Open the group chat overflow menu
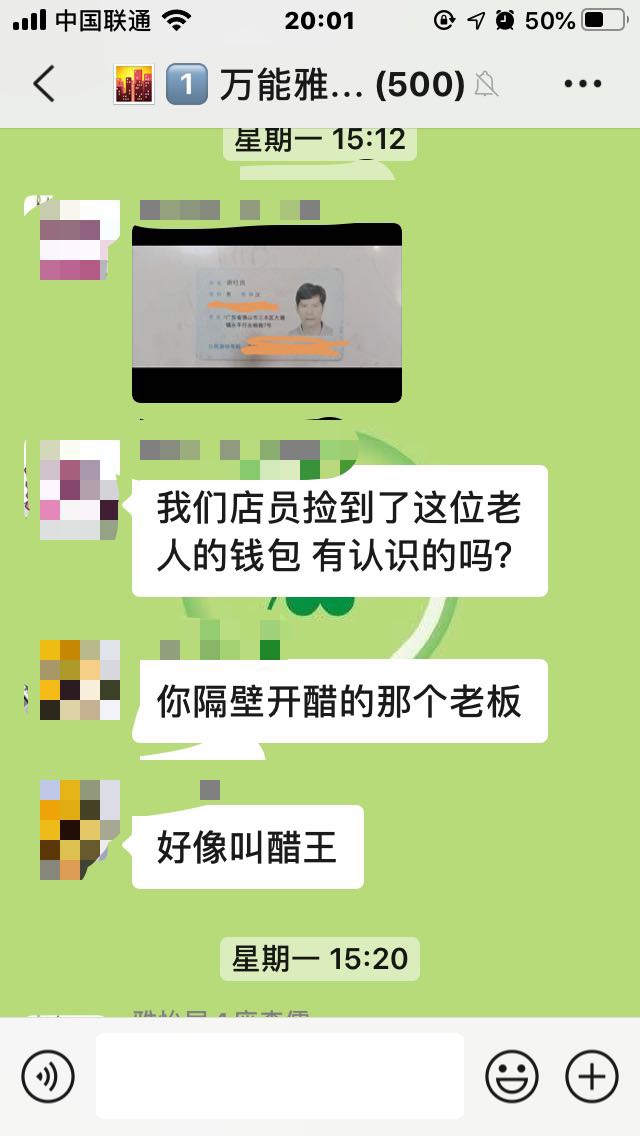The image size is (640, 1136). [x=583, y=84]
